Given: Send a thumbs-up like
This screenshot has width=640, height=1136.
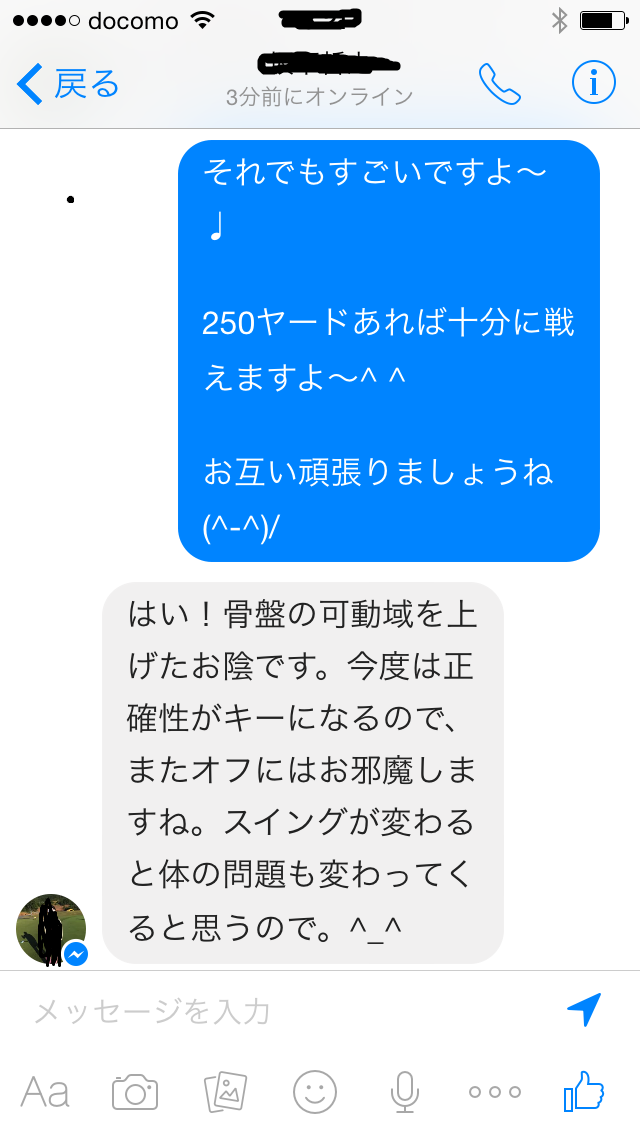Looking at the screenshot, I should click(x=584, y=1090).
